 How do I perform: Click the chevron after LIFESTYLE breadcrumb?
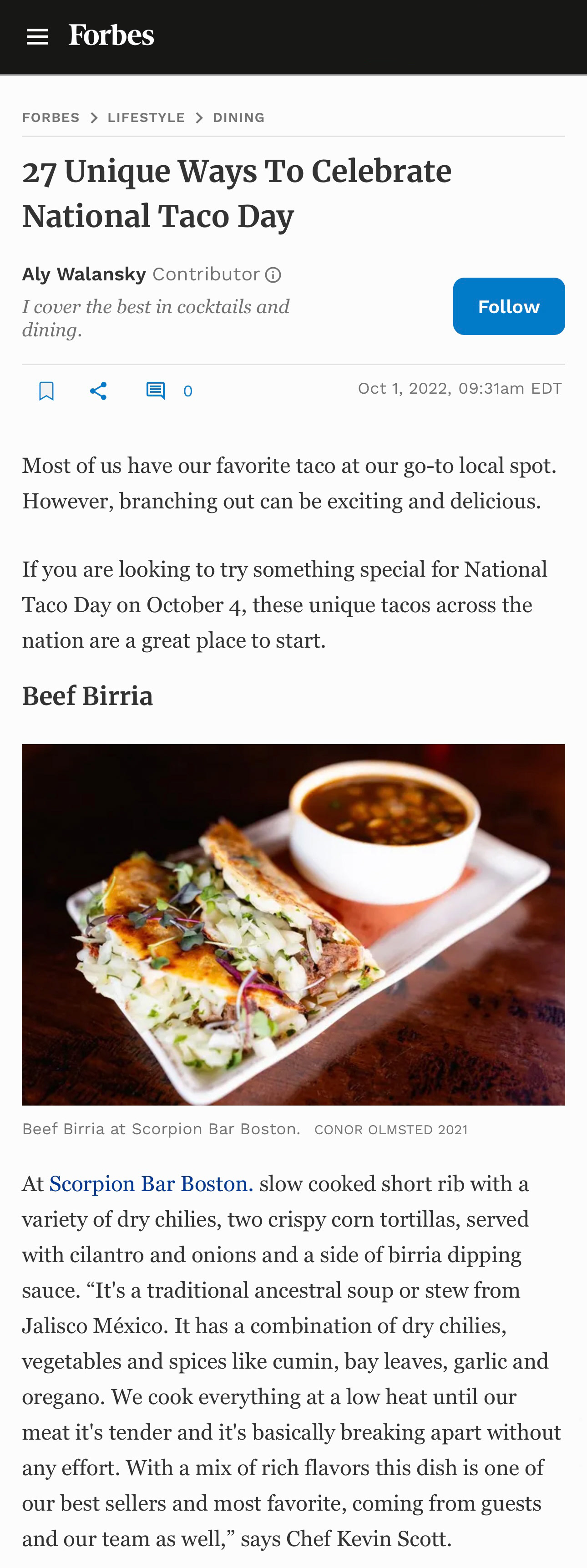point(199,117)
